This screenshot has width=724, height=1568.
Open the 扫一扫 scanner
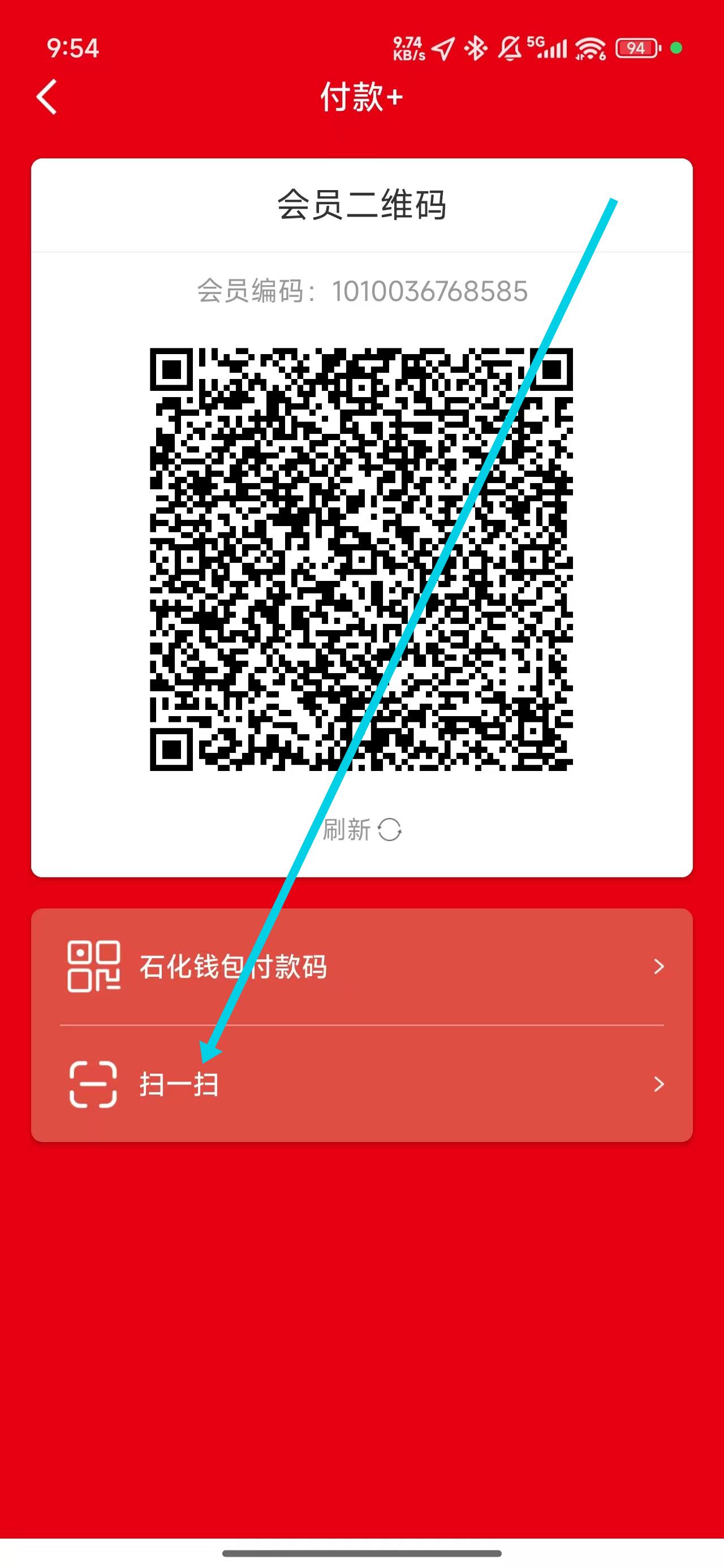point(361,1084)
